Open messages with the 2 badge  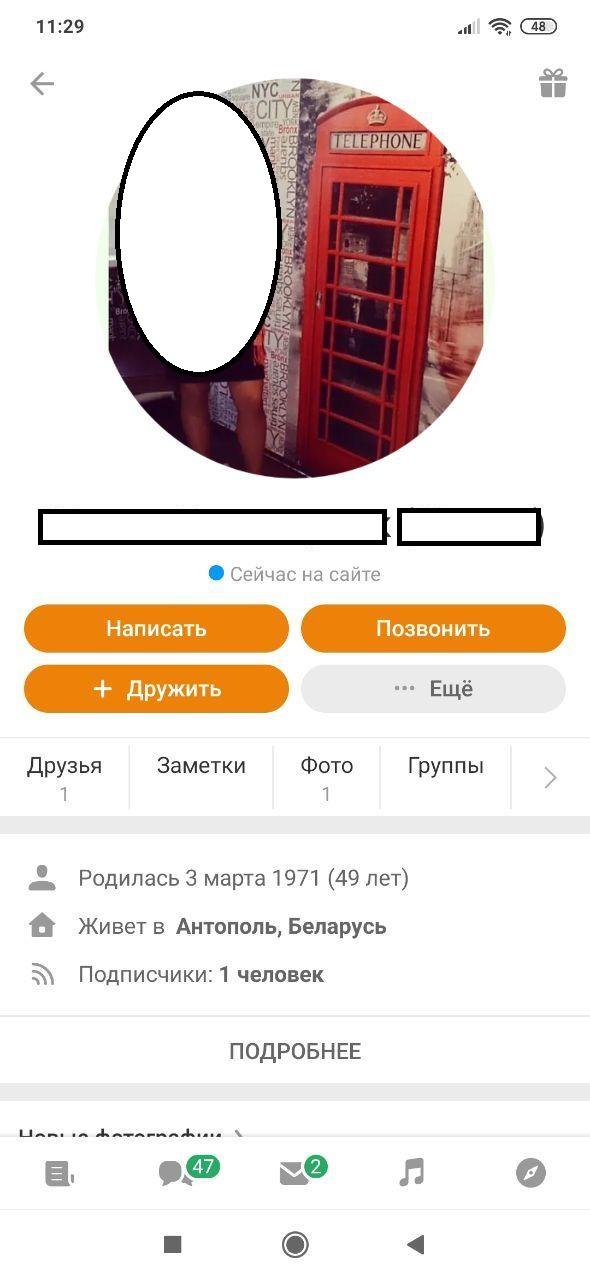pos(295,1174)
